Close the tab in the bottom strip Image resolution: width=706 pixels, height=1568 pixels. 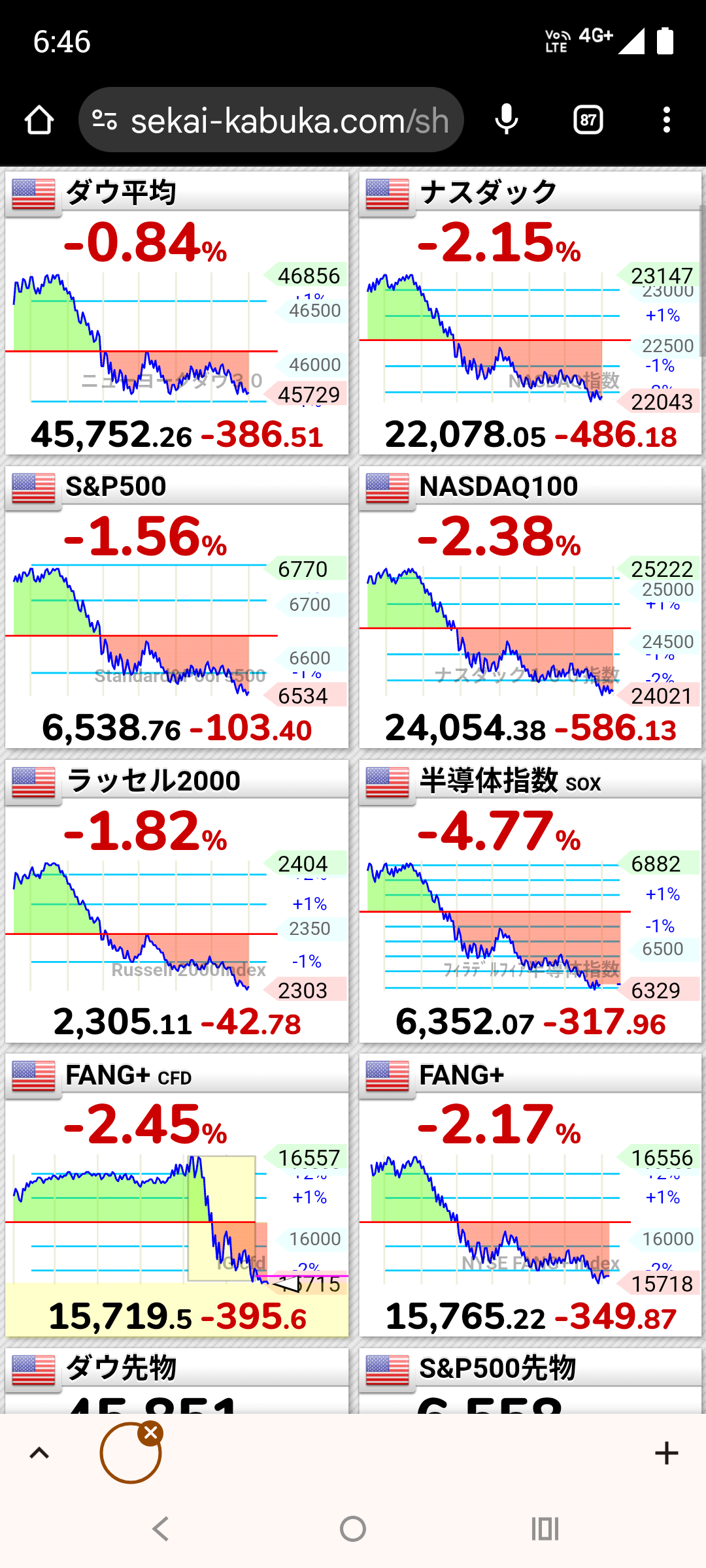[151, 1433]
